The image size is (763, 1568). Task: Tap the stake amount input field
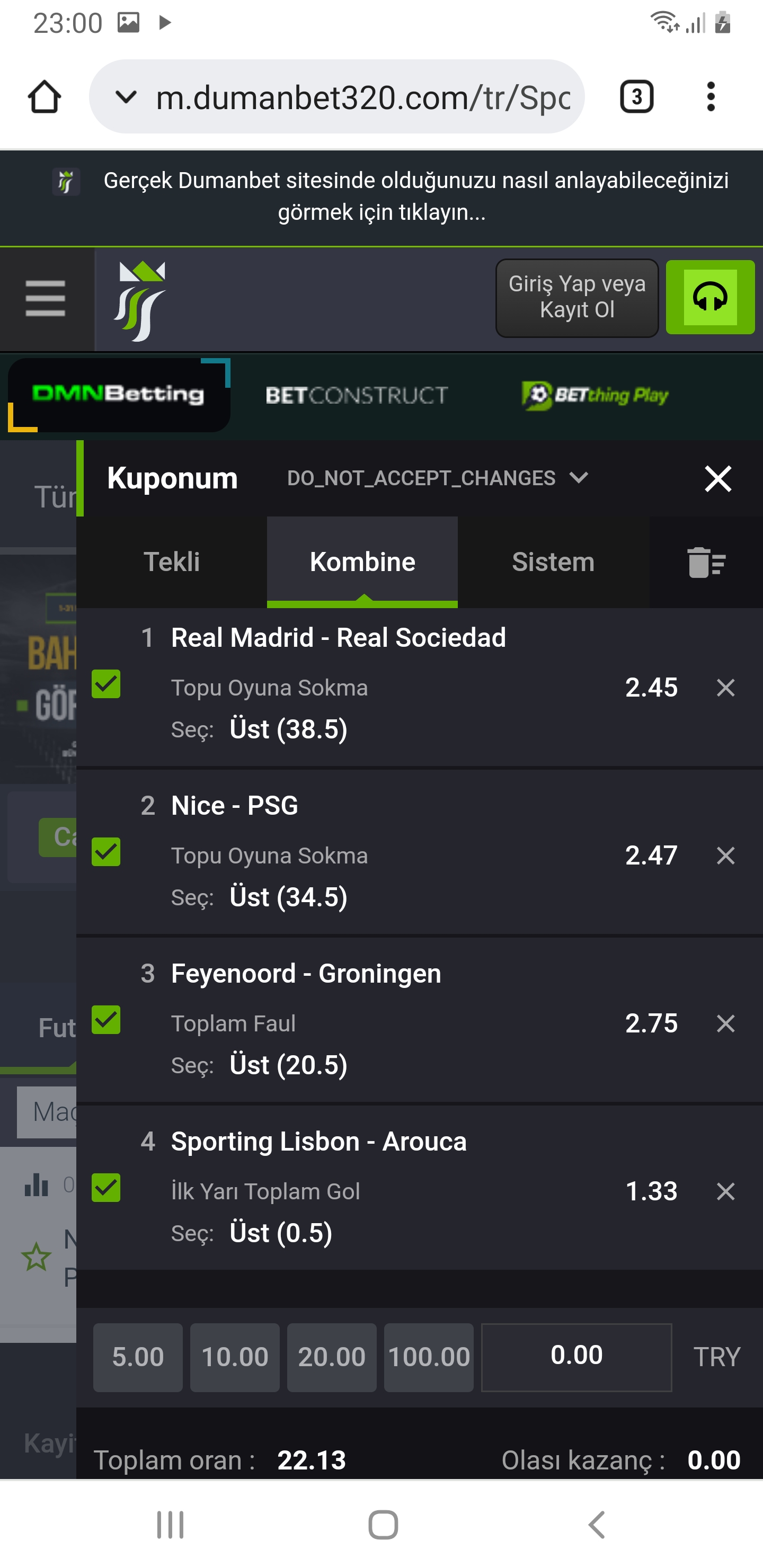coord(576,1357)
